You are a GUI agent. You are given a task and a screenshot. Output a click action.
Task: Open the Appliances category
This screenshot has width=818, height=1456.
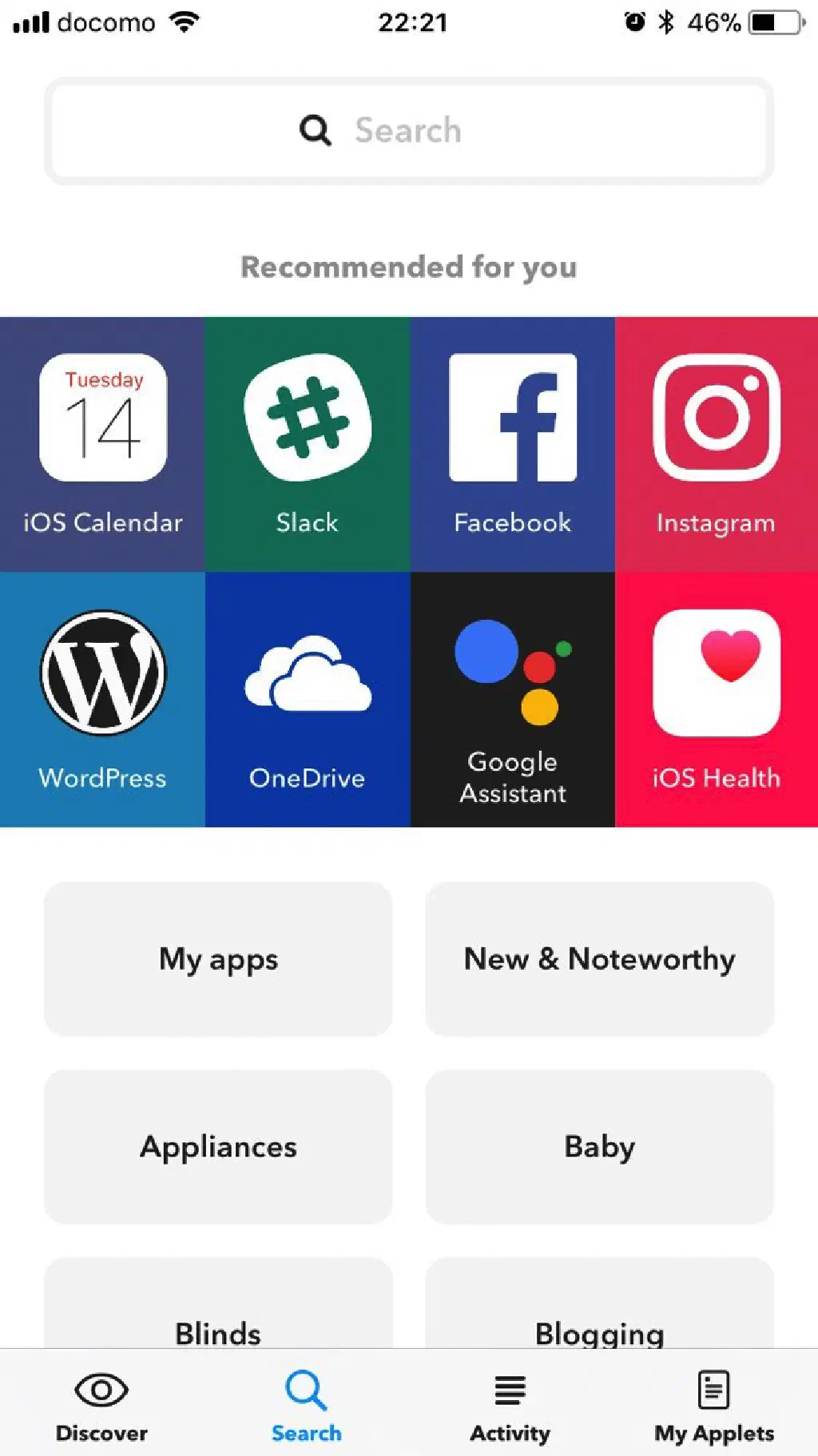pyautogui.click(x=218, y=1147)
